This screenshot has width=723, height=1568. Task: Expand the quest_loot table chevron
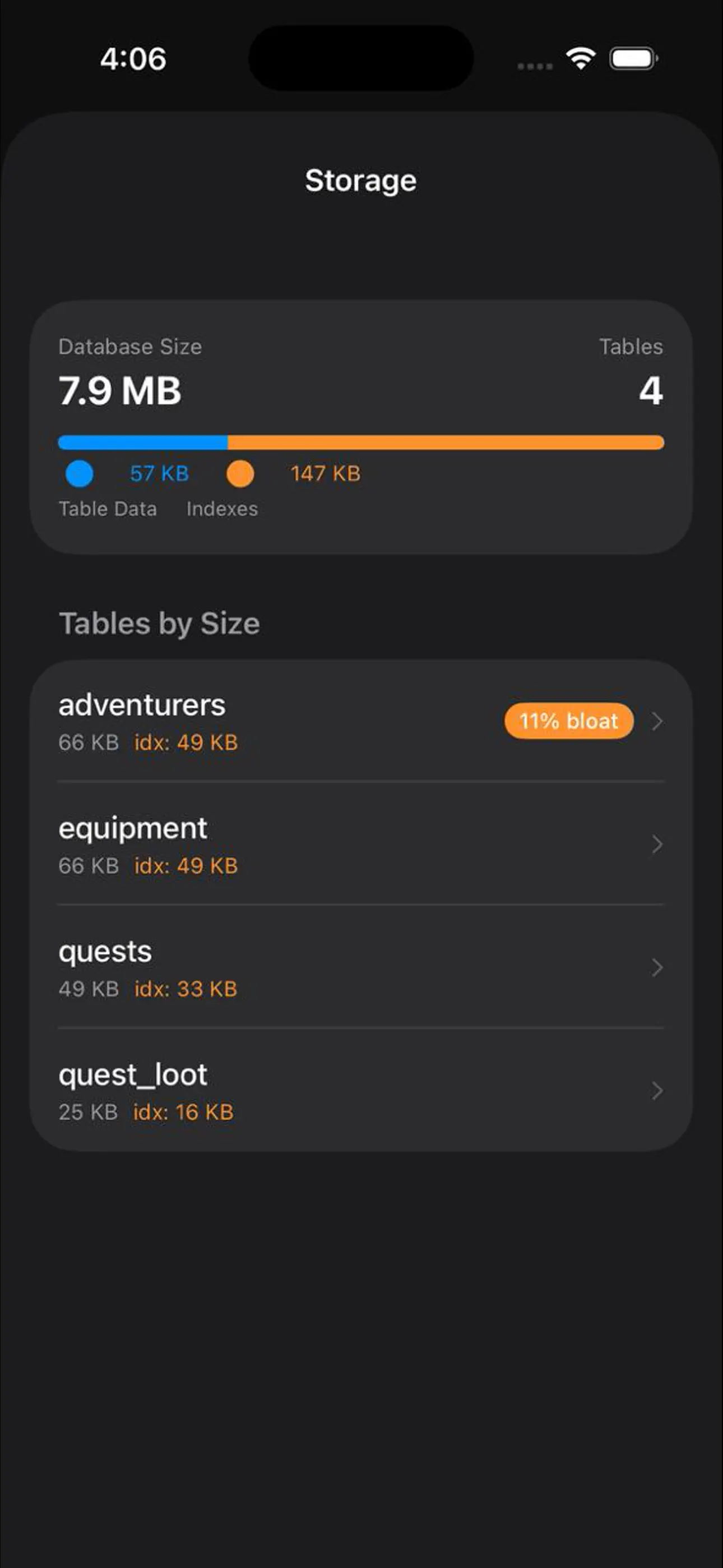click(x=657, y=1091)
